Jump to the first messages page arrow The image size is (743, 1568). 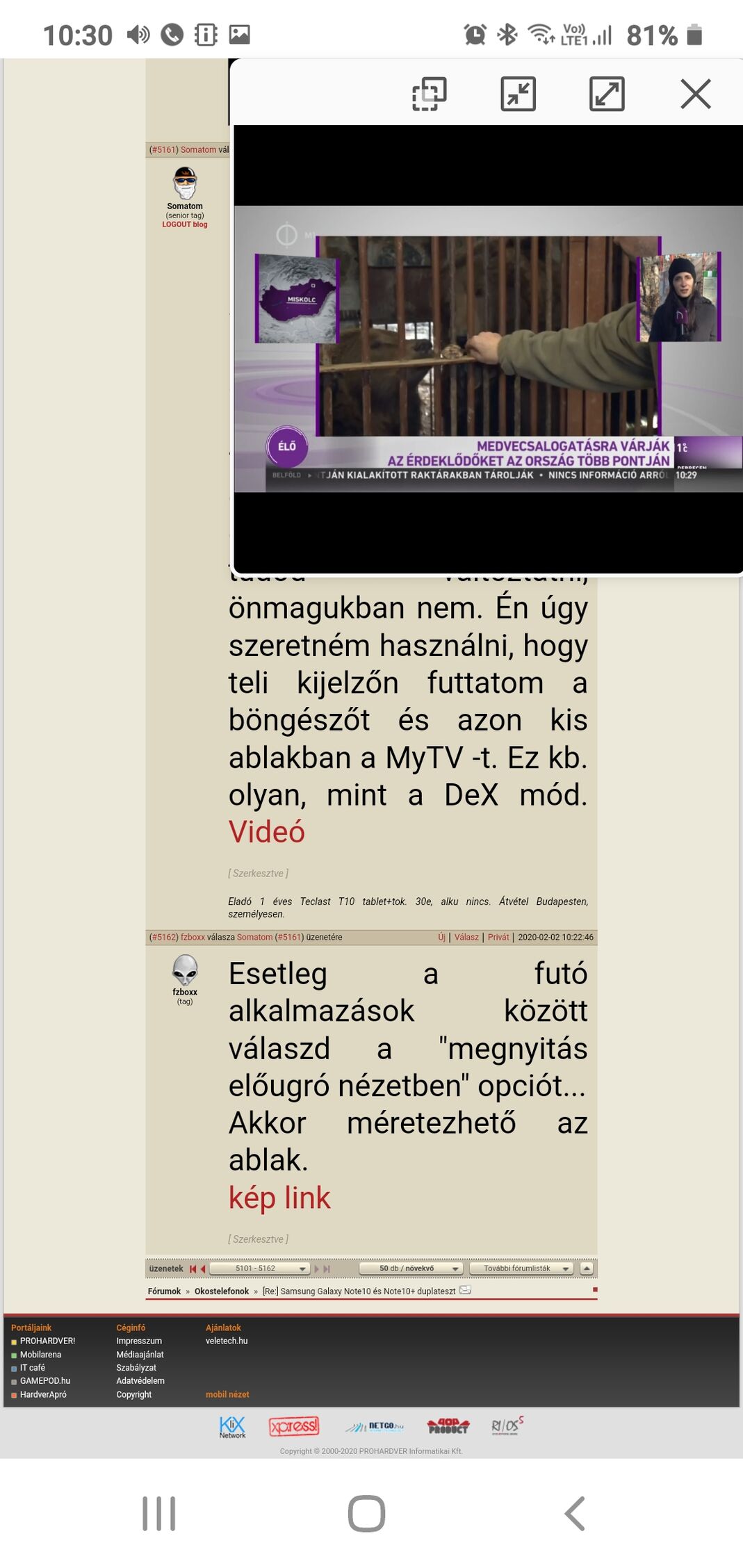(193, 1268)
